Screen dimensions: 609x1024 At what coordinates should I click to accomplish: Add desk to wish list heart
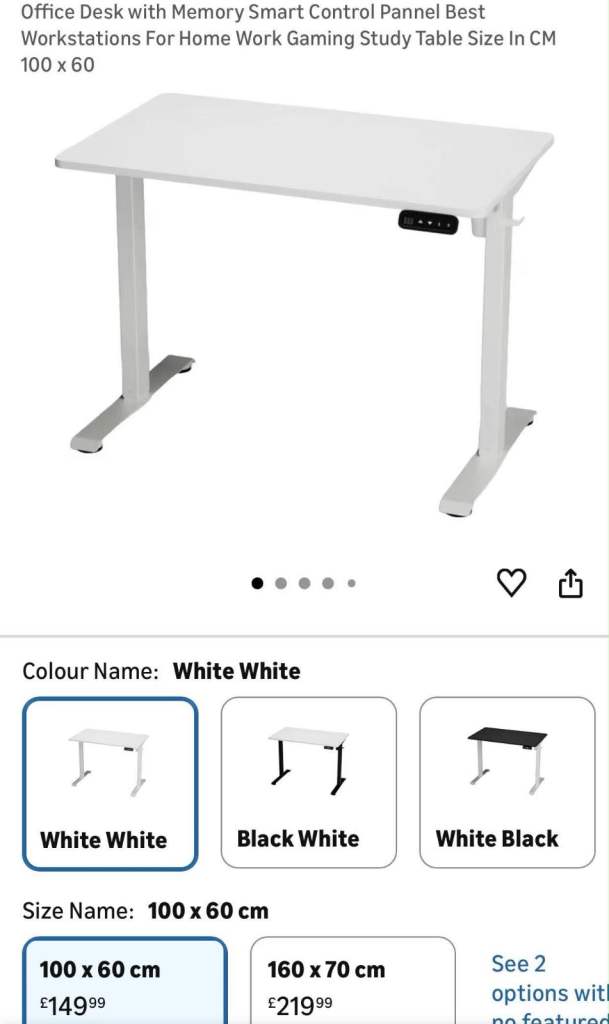[511, 583]
